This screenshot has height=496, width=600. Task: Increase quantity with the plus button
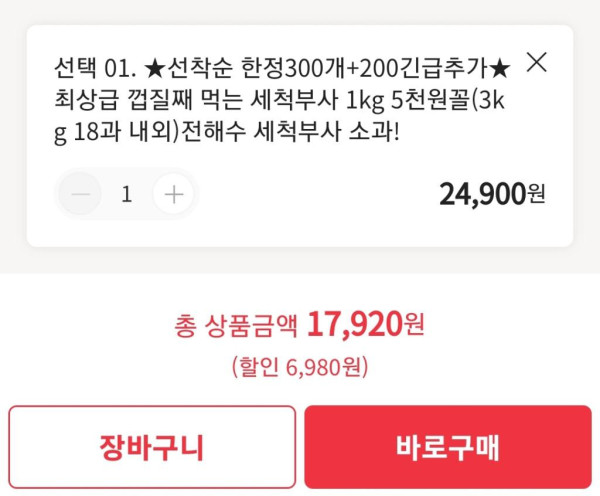click(174, 194)
